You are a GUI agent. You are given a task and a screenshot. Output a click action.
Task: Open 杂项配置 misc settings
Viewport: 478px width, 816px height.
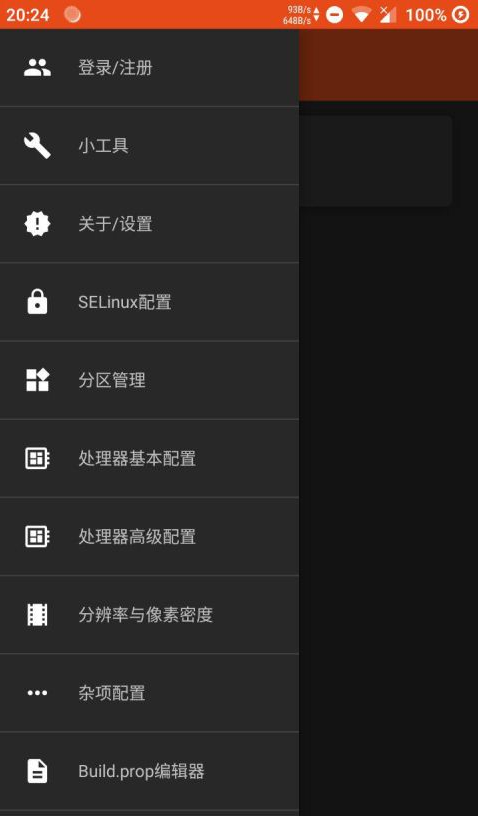click(149, 693)
